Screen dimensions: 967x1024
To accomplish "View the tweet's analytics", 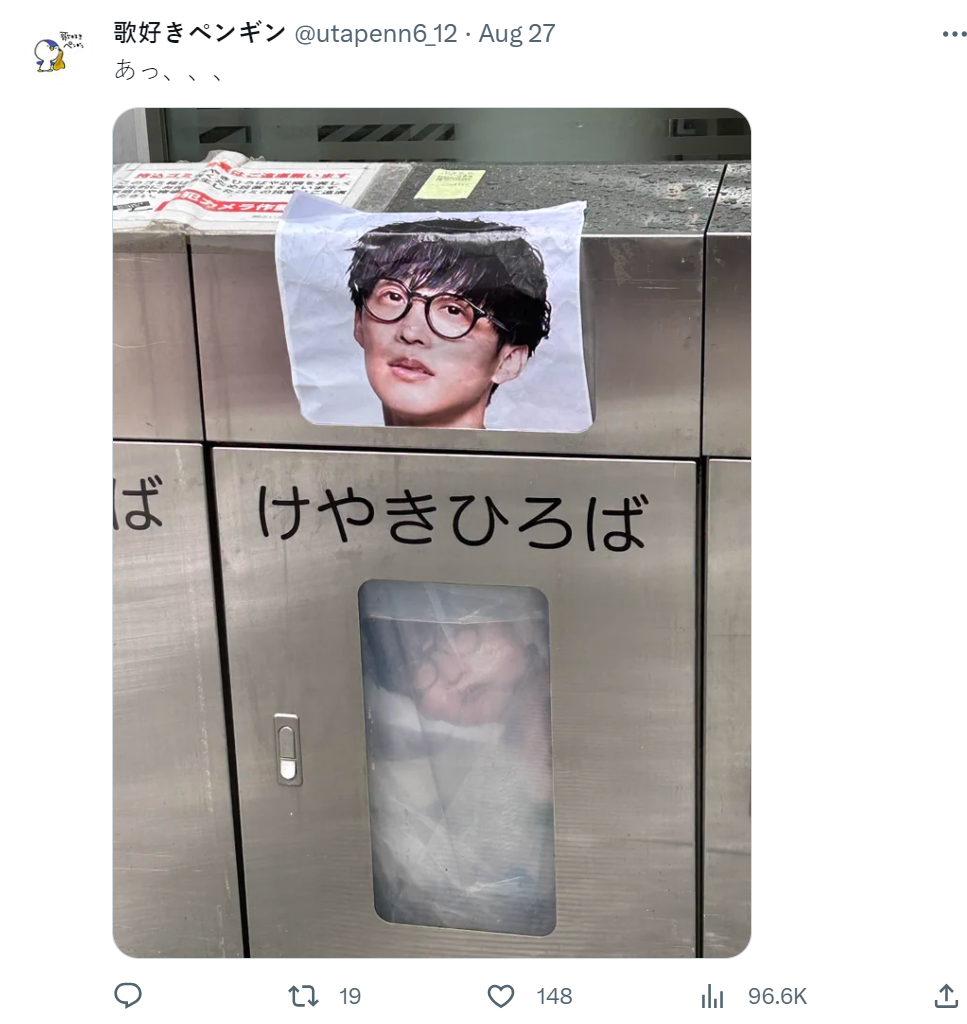I will [x=713, y=996].
